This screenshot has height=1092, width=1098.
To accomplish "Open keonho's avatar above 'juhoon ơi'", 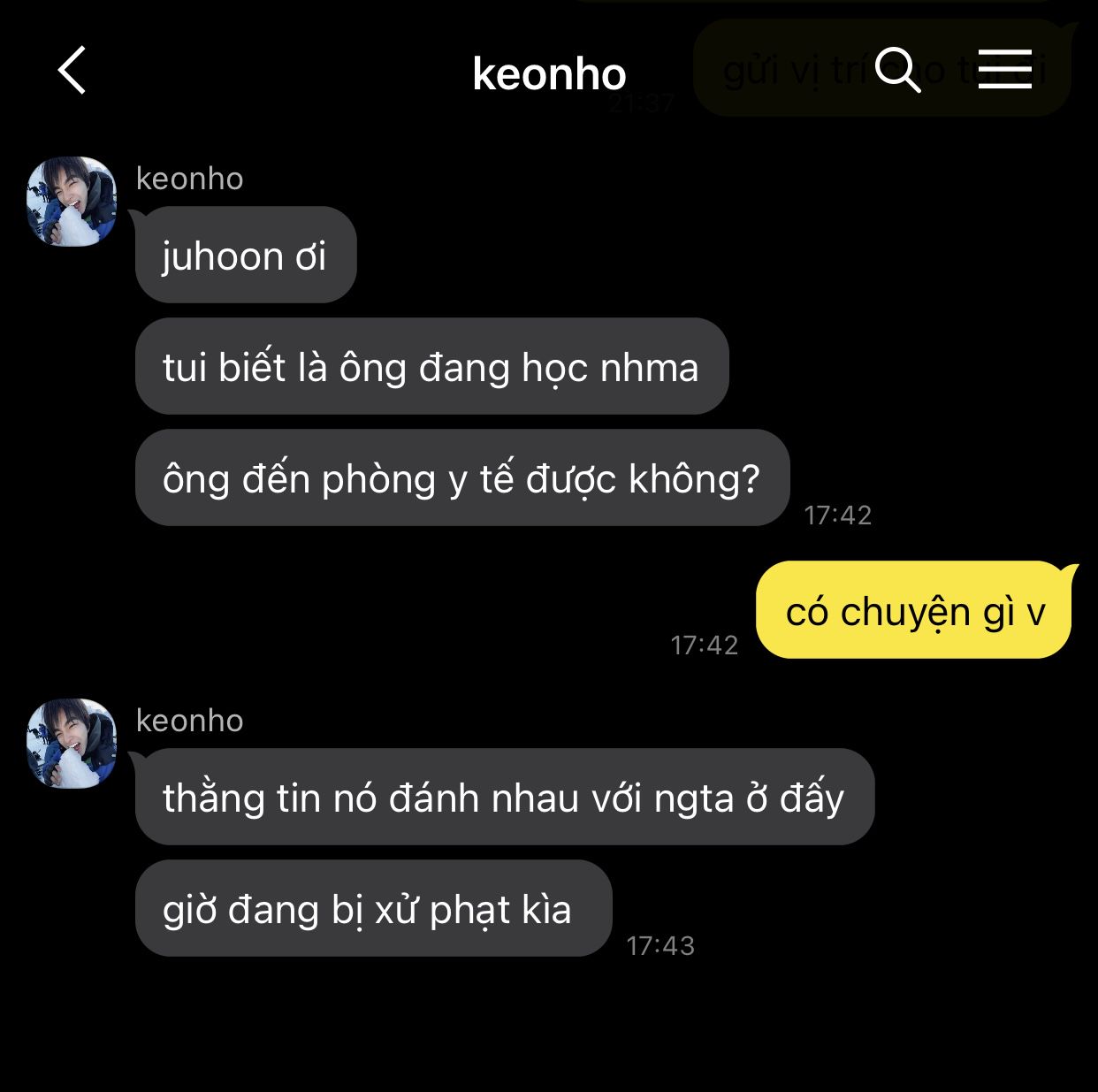I will click(72, 202).
